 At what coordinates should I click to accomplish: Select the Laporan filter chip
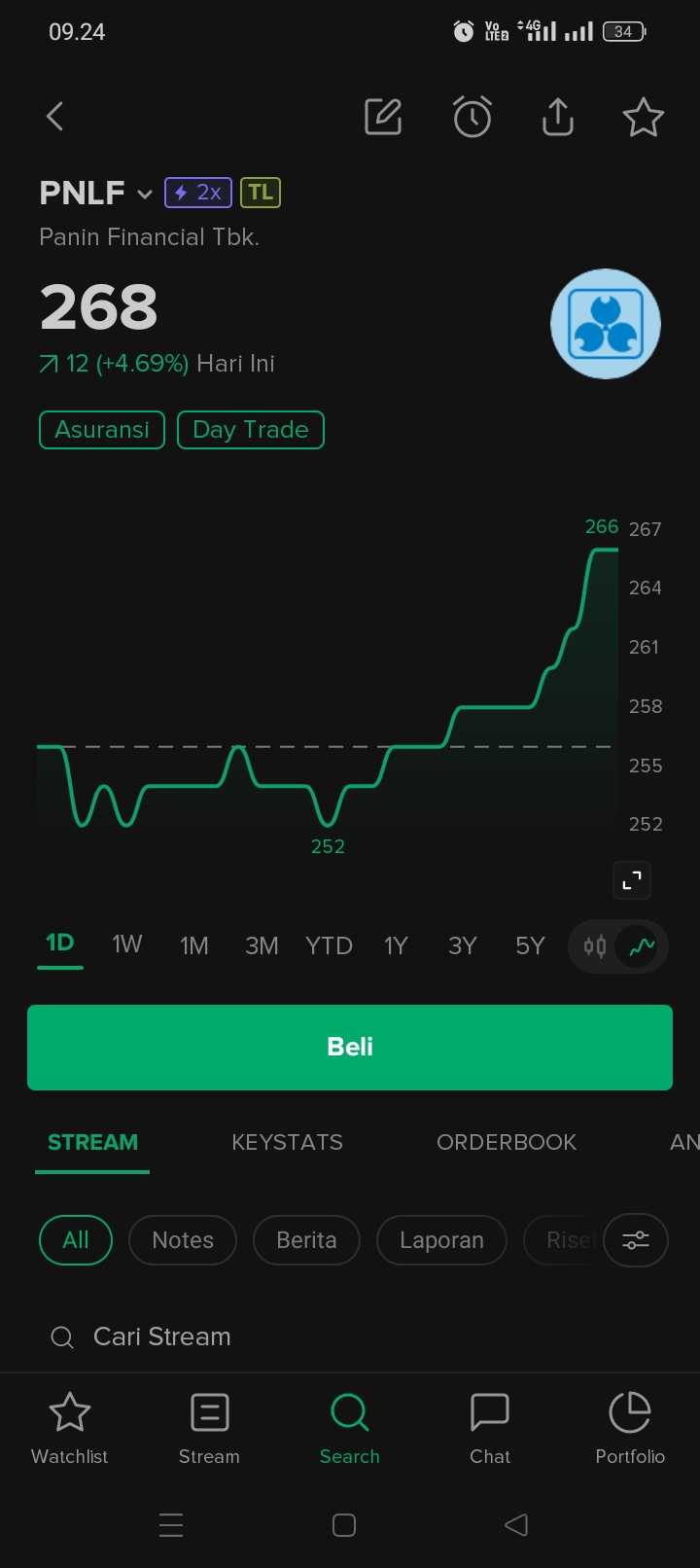441,1240
